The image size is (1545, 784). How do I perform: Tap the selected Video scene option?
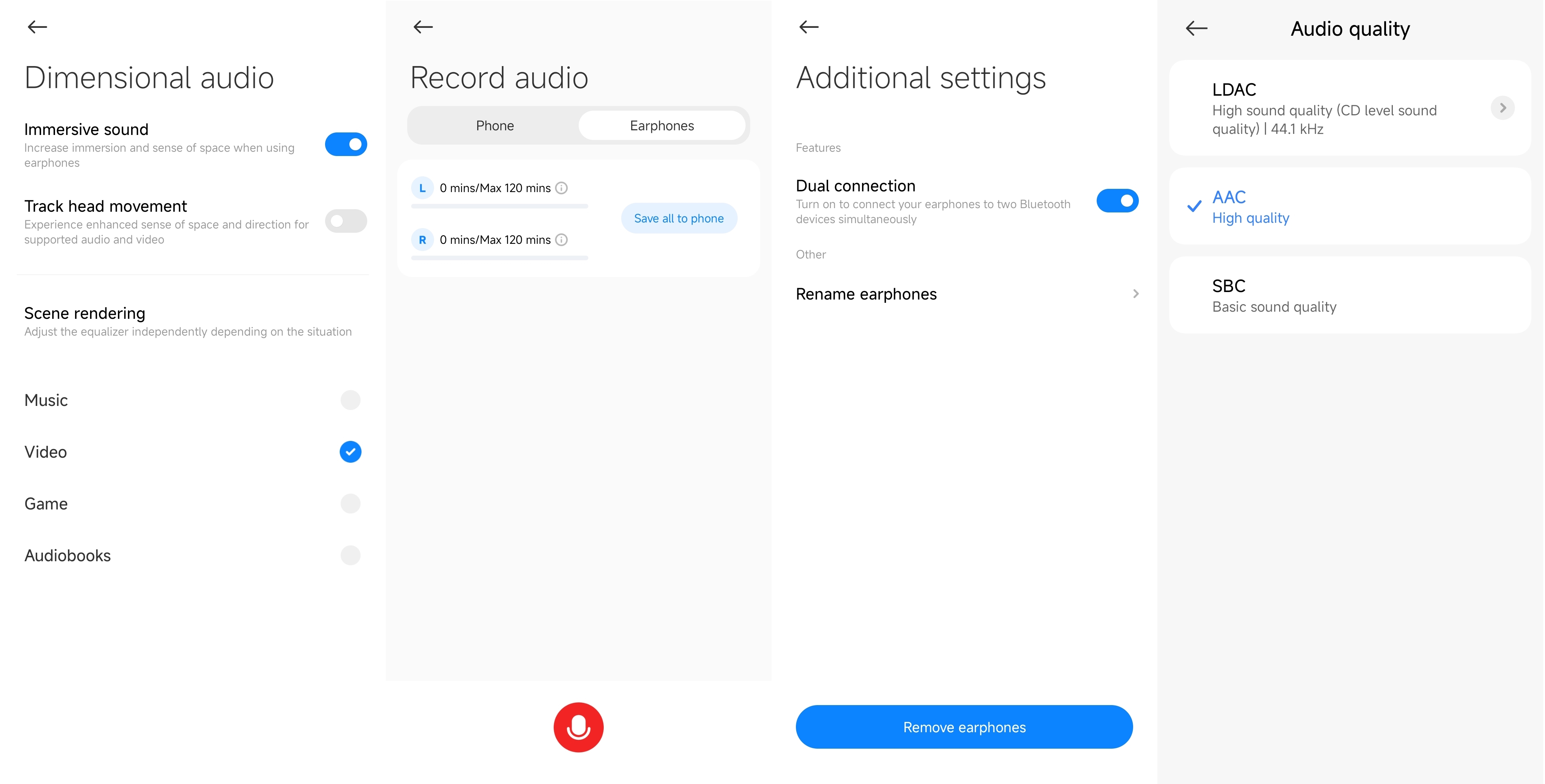[350, 452]
